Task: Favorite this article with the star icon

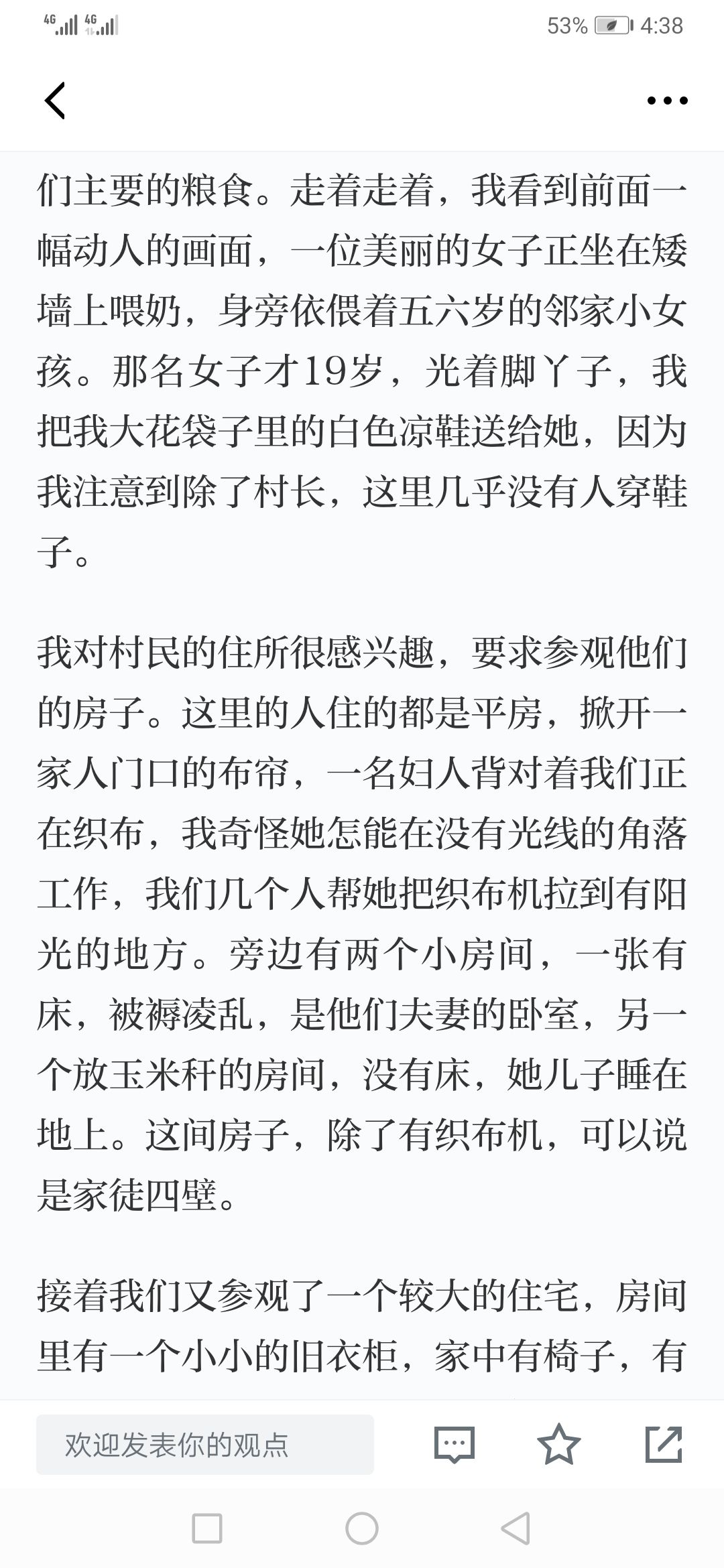Action: [x=559, y=1443]
